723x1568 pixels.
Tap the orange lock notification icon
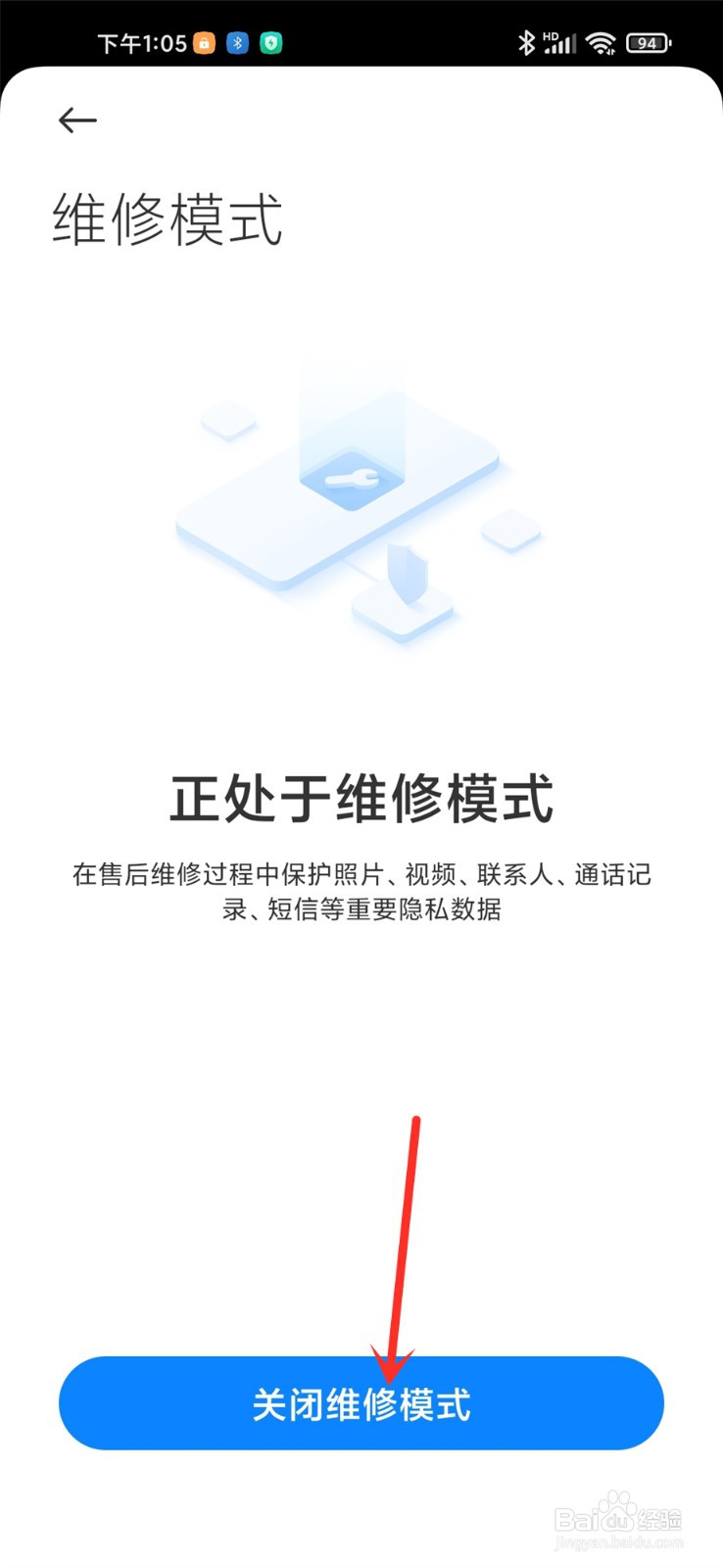[203, 43]
